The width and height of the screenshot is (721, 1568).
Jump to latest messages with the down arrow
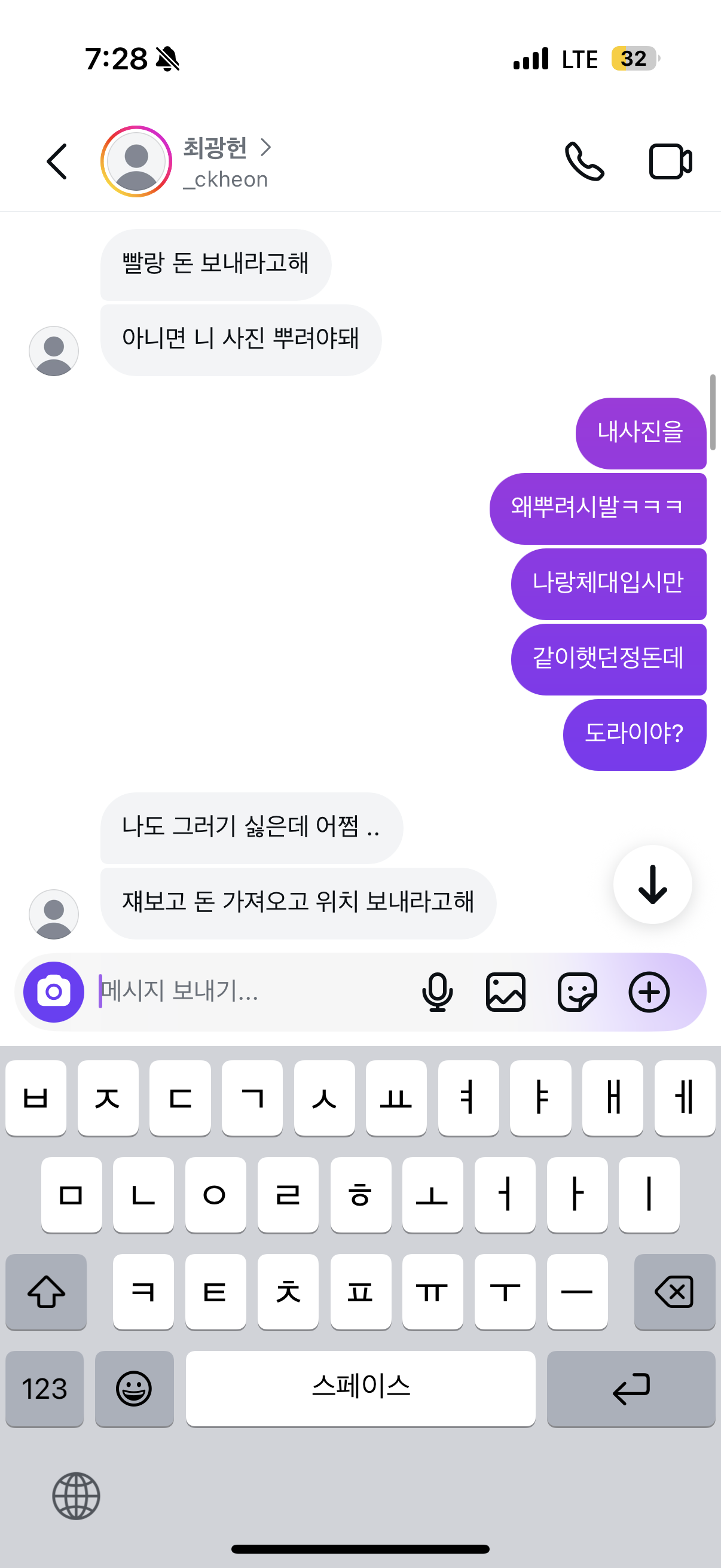click(x=652, y=884)
